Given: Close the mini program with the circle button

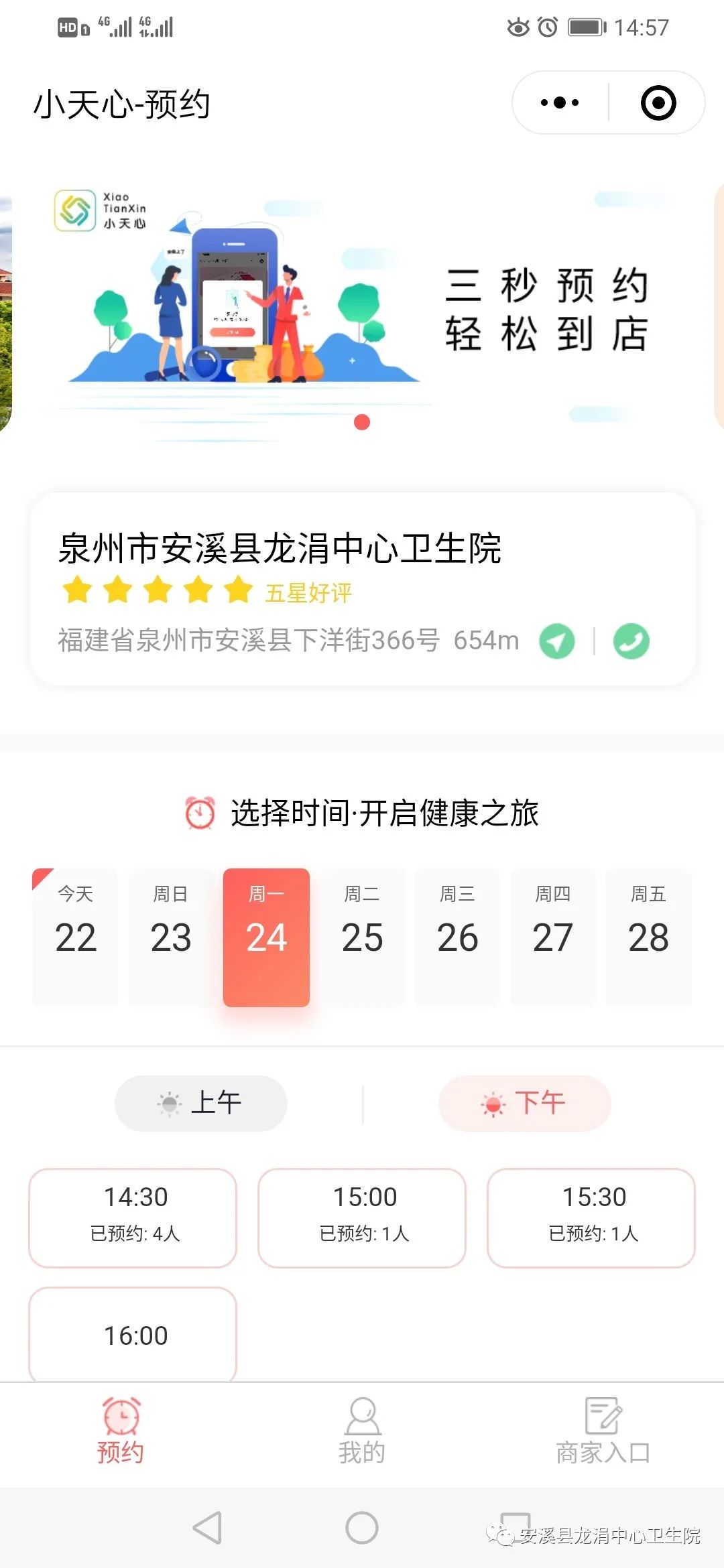Looking at the screenshot, I should click(x=658, y=103).
